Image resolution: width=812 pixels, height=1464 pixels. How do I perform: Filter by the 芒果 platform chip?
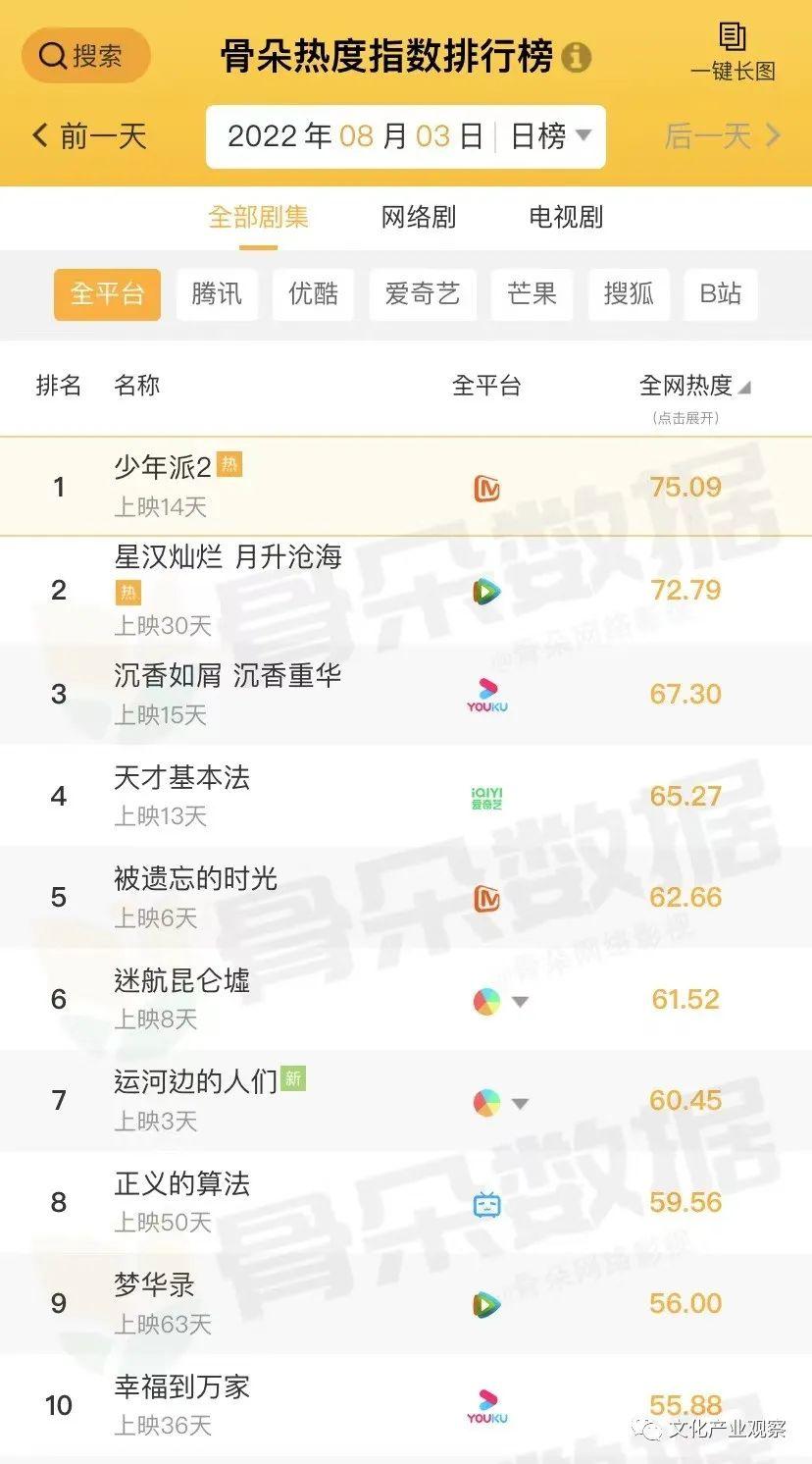pos(532,293)
